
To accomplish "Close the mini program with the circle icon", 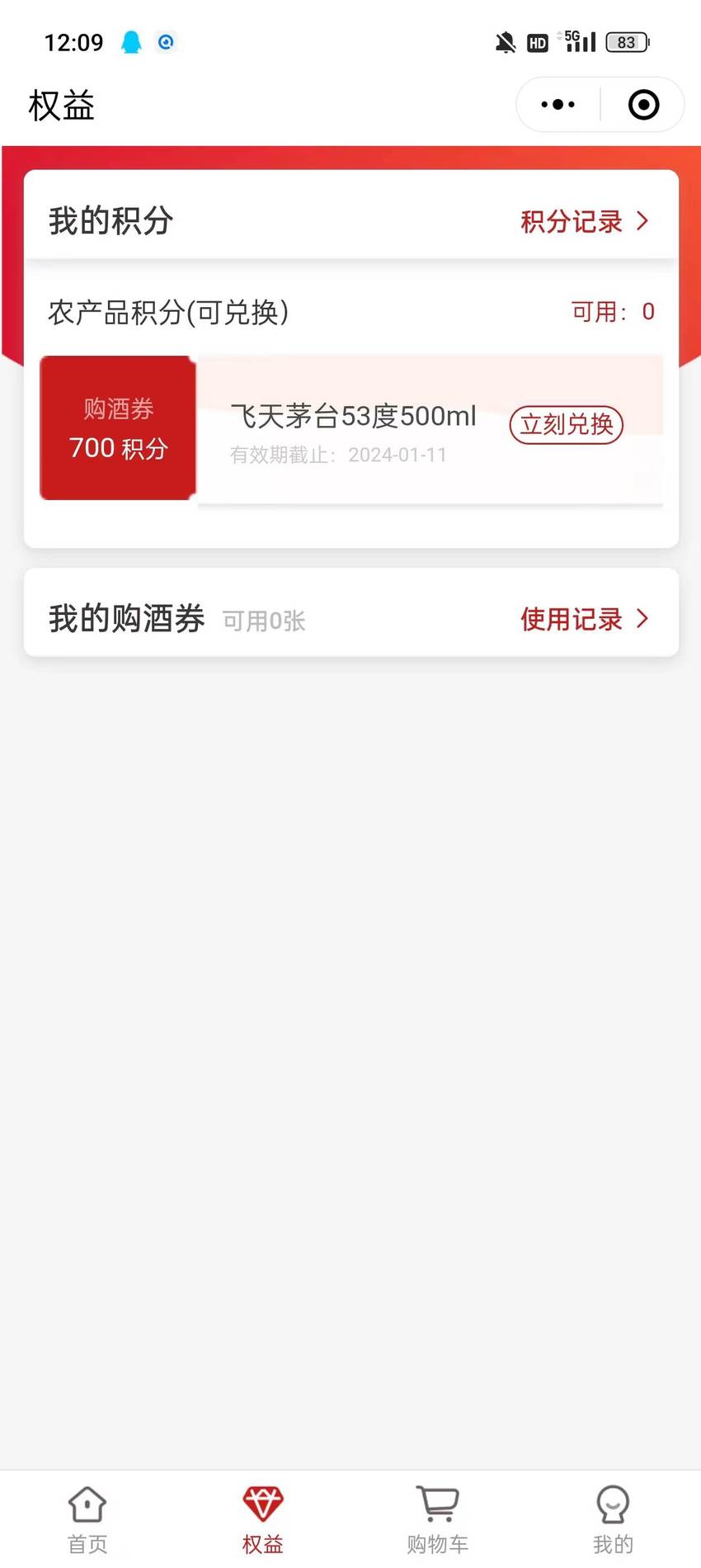I will pyautogui.click(x=643, y=105).
